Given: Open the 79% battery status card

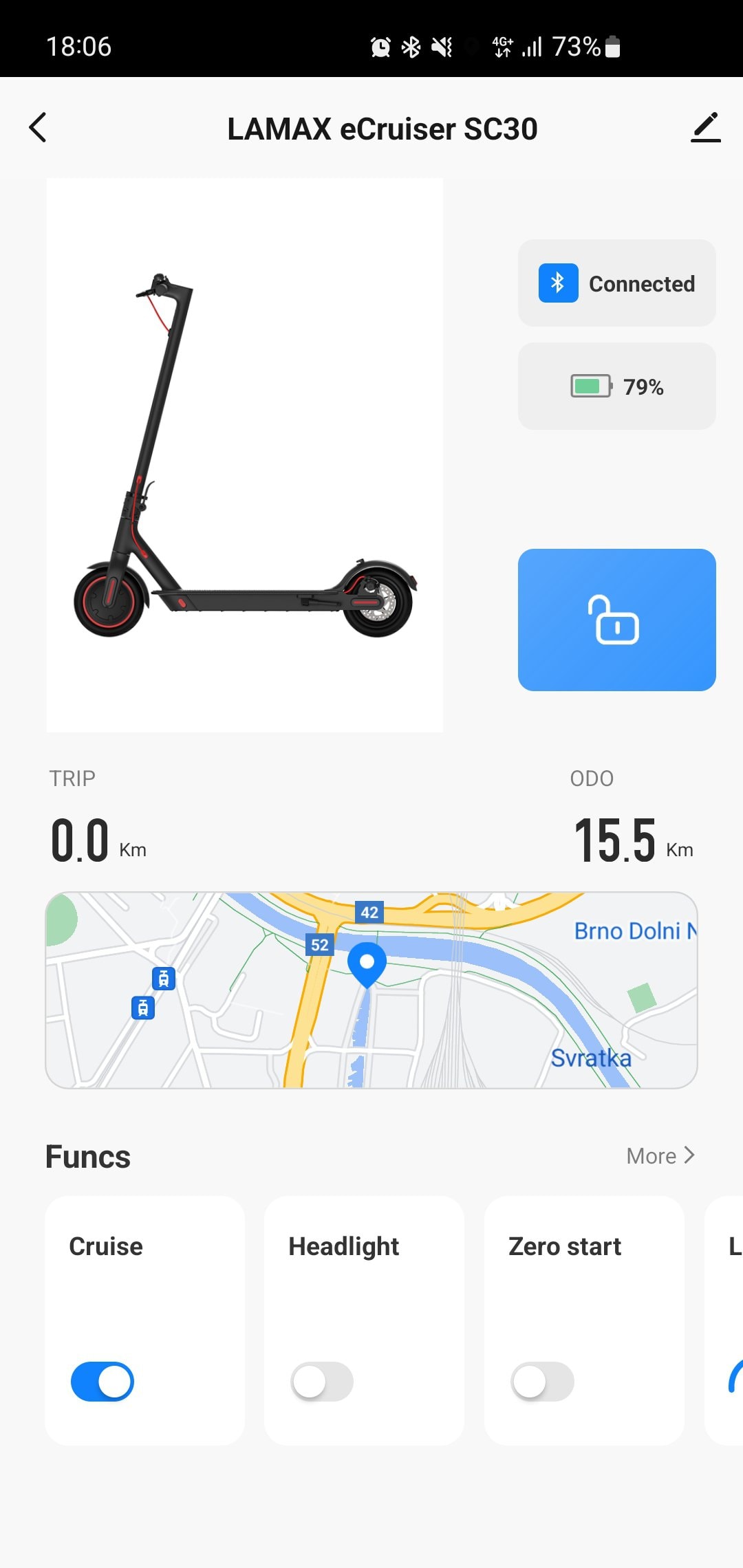Looking at the screenshot, I should (617, 386).
